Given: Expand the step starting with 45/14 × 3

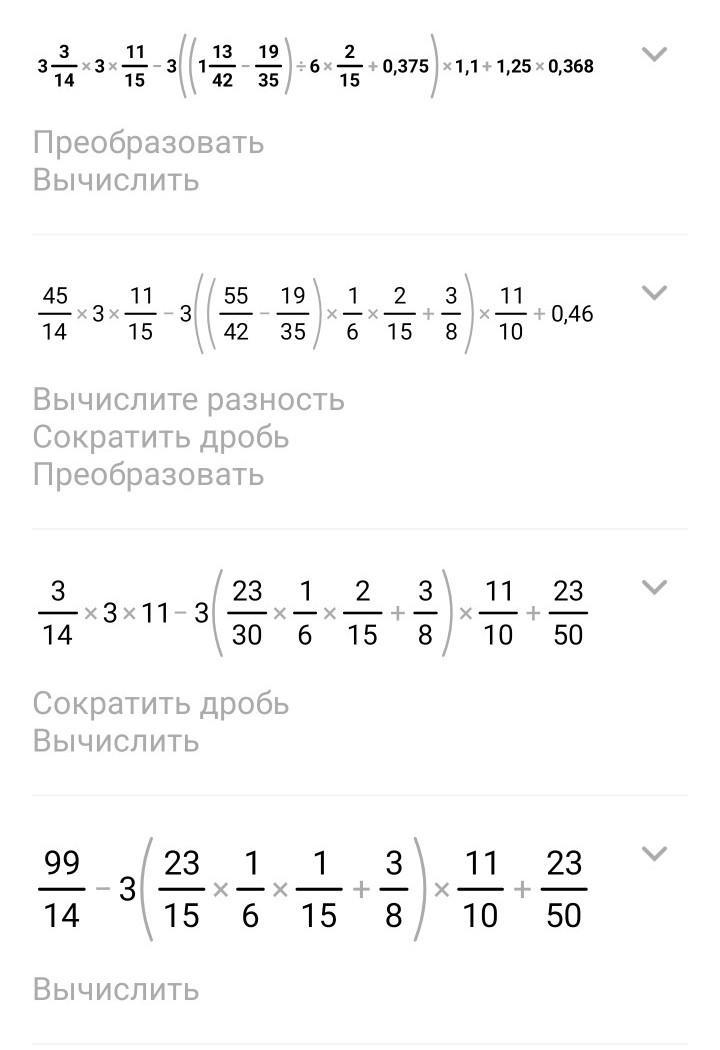Looking at the screenshot, I should (654, 292).
